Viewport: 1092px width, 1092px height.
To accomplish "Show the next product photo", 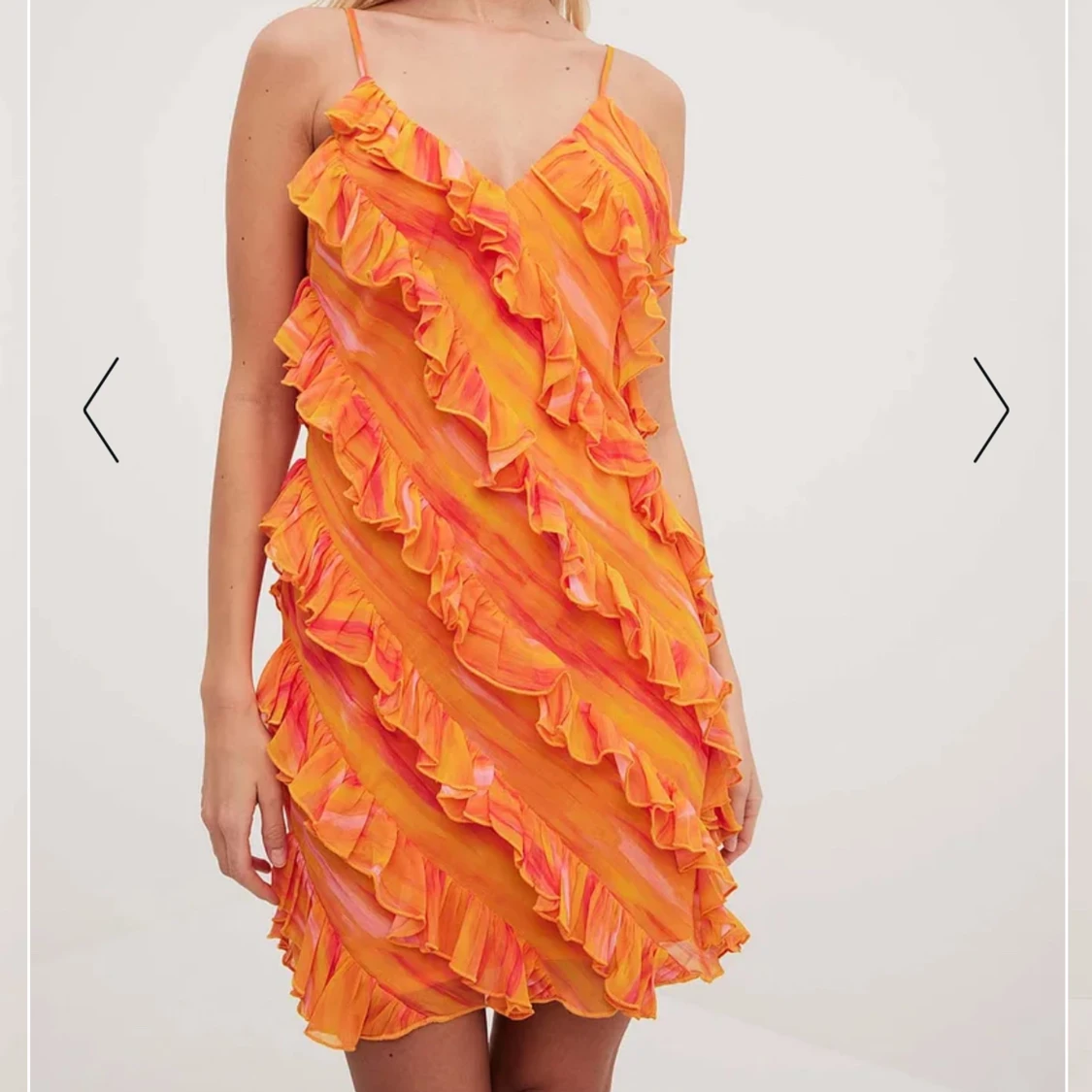I will (x=991, y=410).
